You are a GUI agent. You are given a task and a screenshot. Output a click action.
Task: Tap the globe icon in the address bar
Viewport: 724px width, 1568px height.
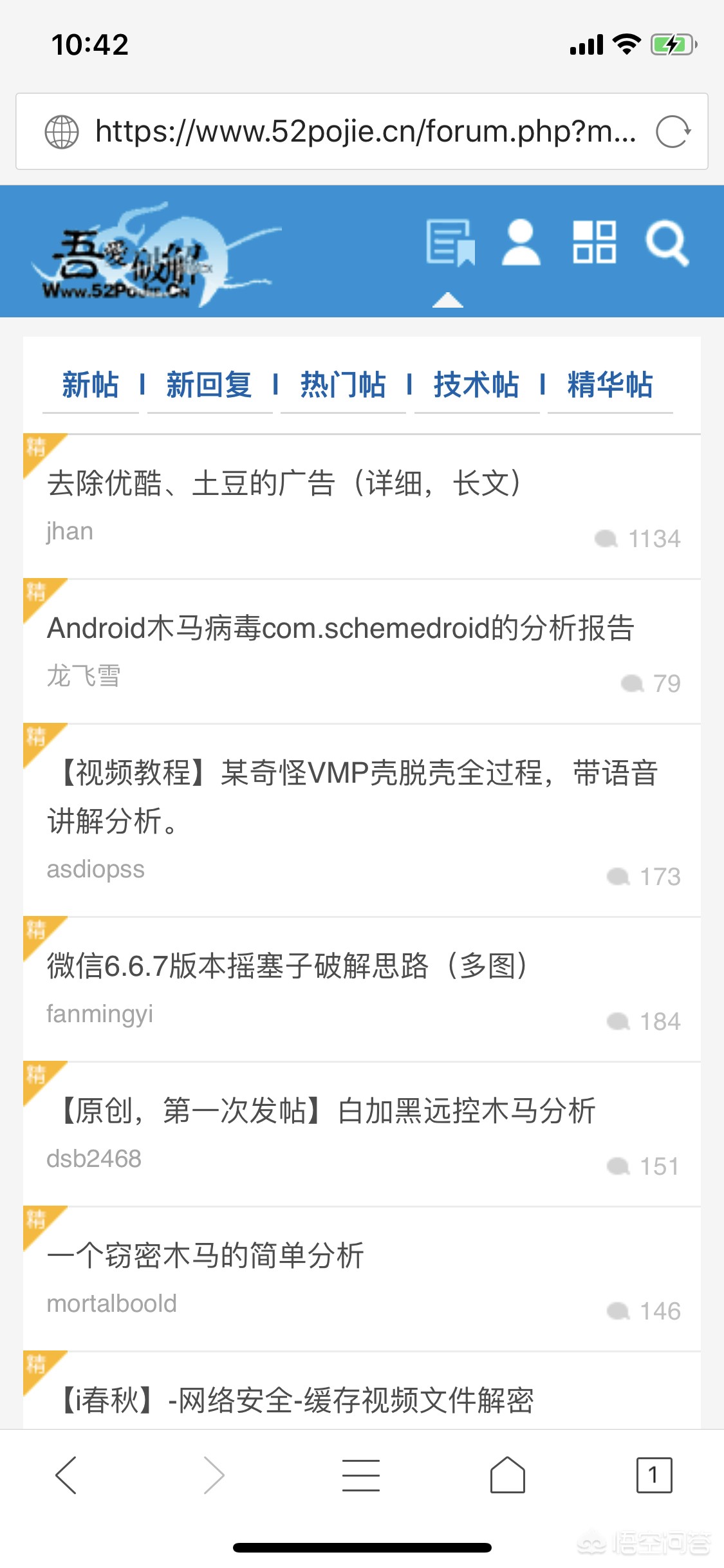[62, 131]
